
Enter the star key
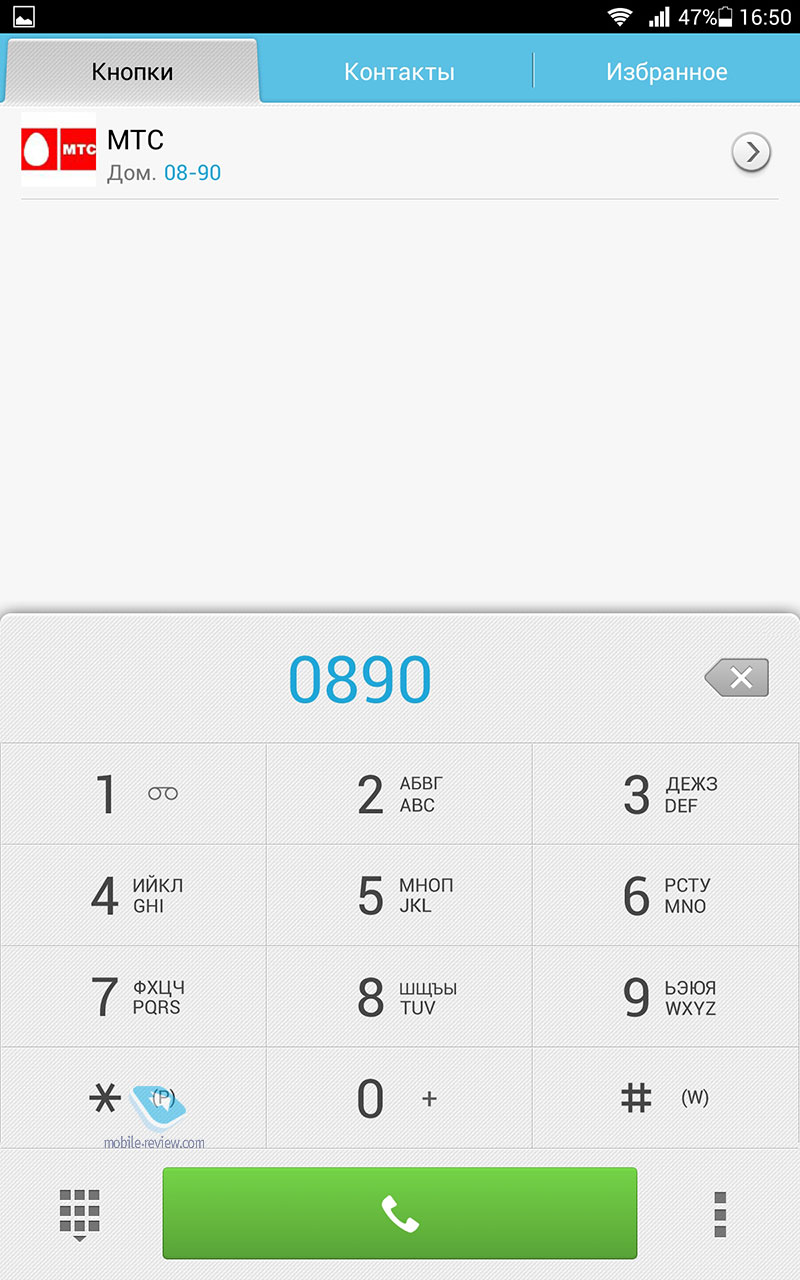point(133,1097)
